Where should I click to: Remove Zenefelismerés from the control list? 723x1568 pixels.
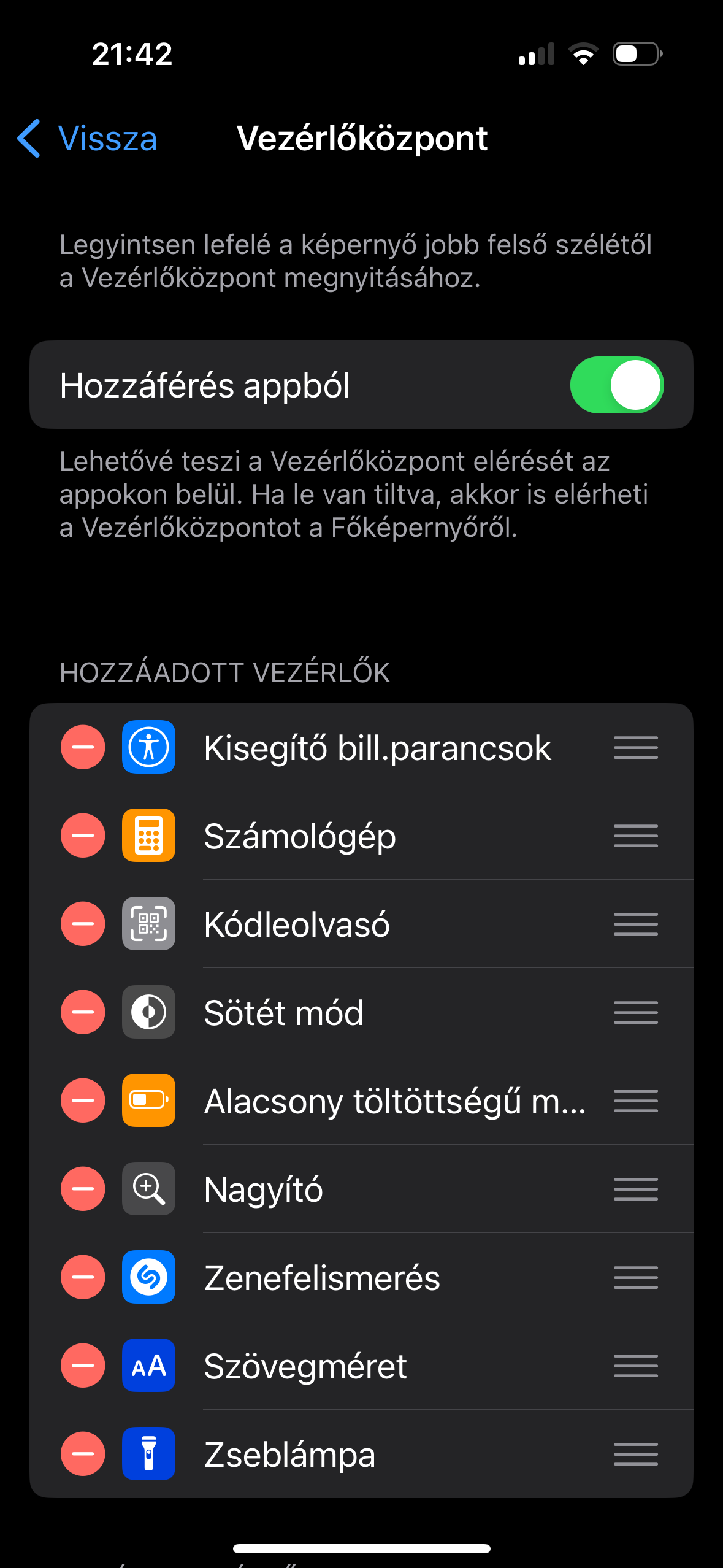(83, 1277)
